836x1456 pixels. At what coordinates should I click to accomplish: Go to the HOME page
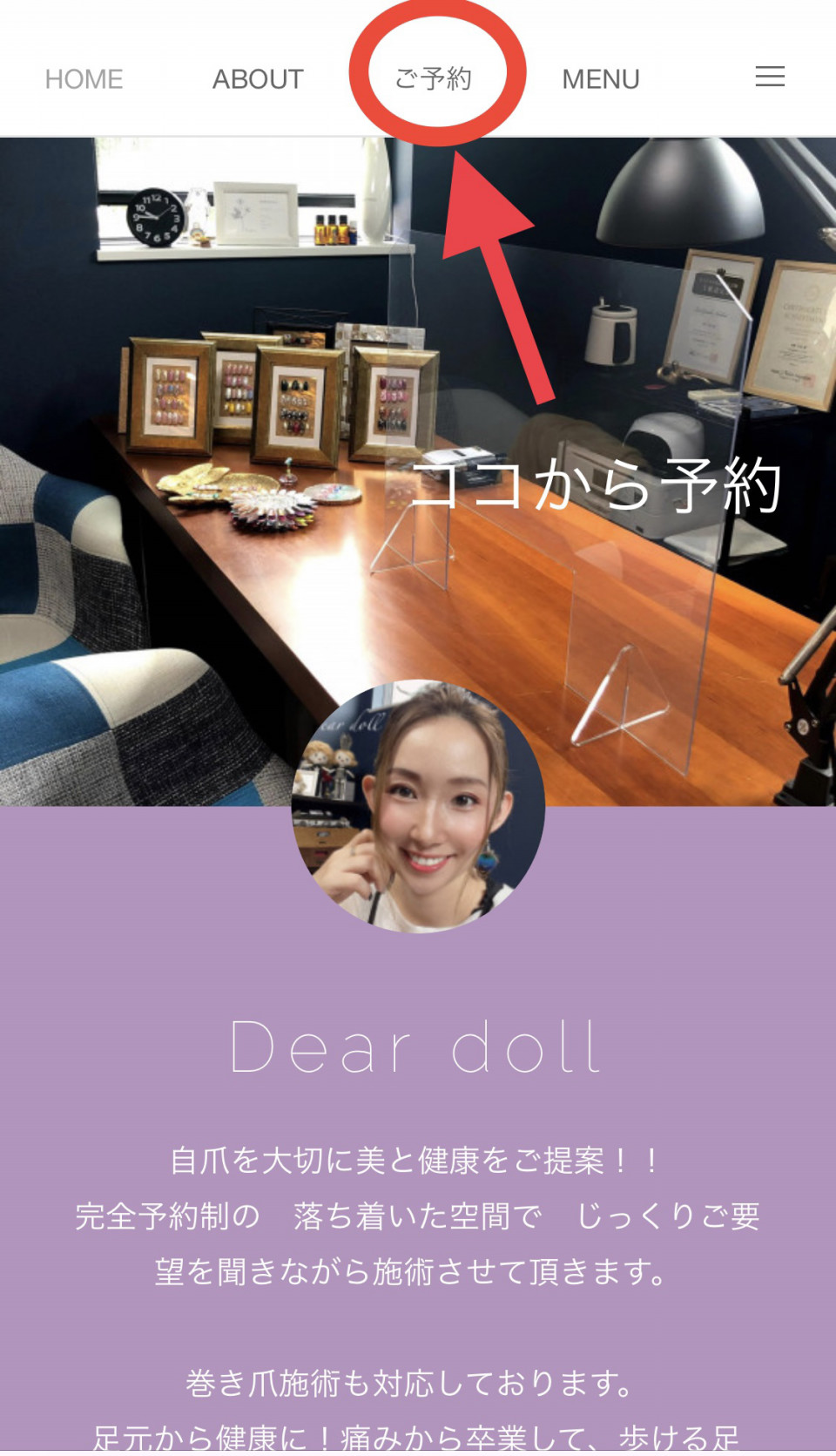(84, 79)
